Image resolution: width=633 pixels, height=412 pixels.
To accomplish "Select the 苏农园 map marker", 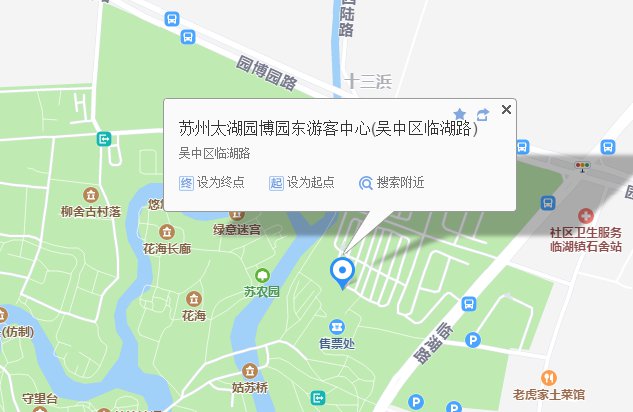I will 262,275.
